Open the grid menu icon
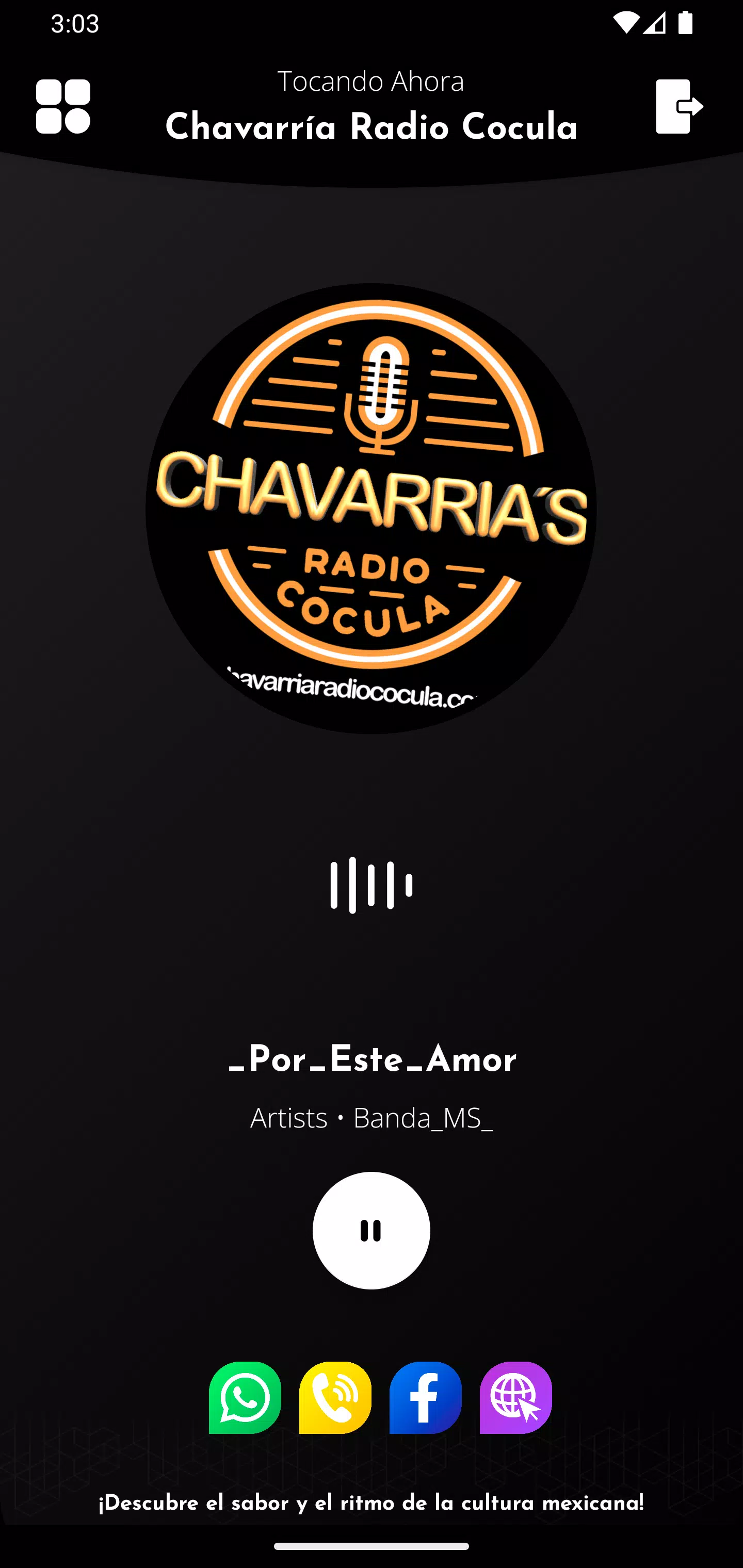This screenshot has width=743, height=1568. click(63, 107)
